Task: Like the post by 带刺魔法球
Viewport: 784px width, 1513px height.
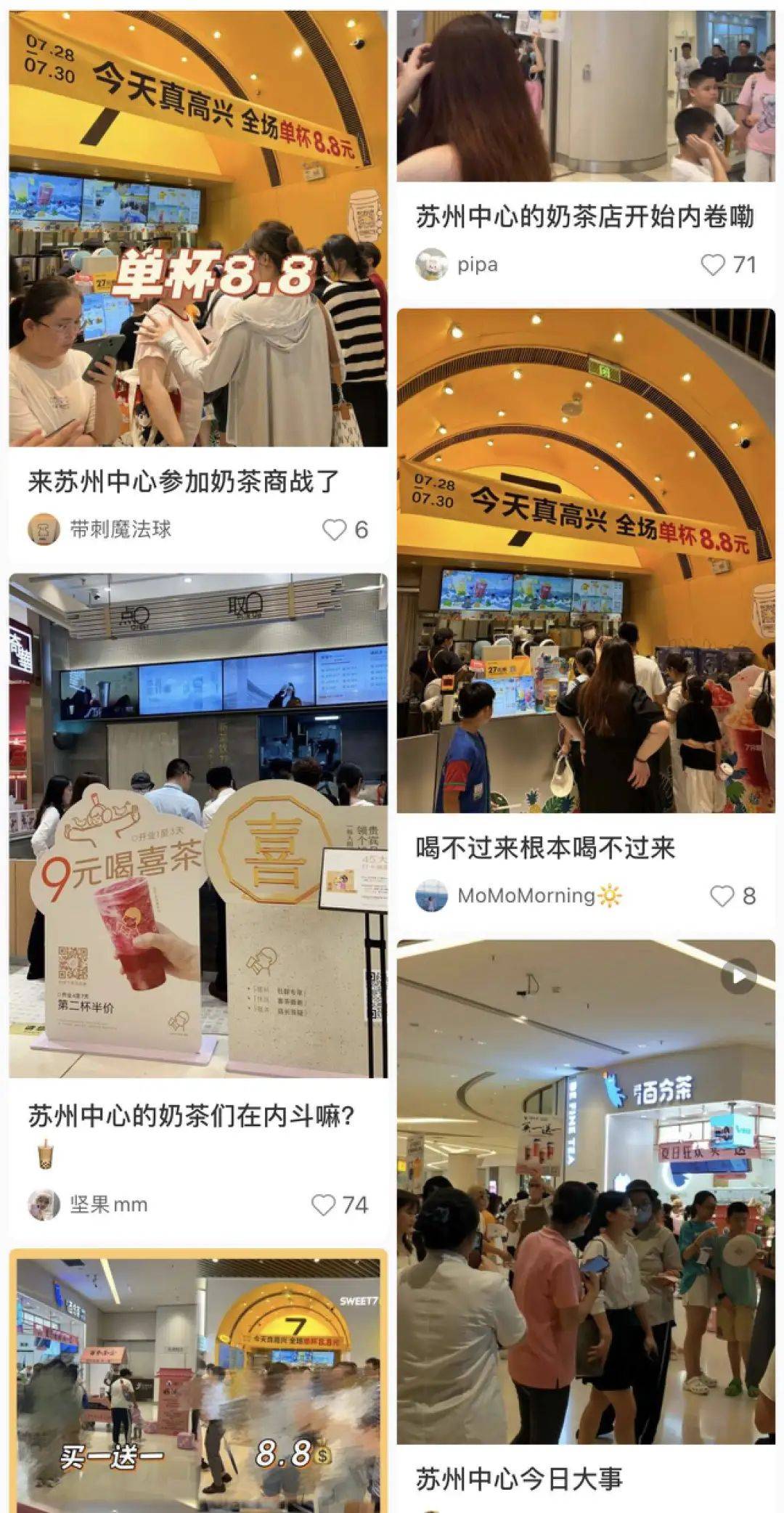Action: (335, 530)
